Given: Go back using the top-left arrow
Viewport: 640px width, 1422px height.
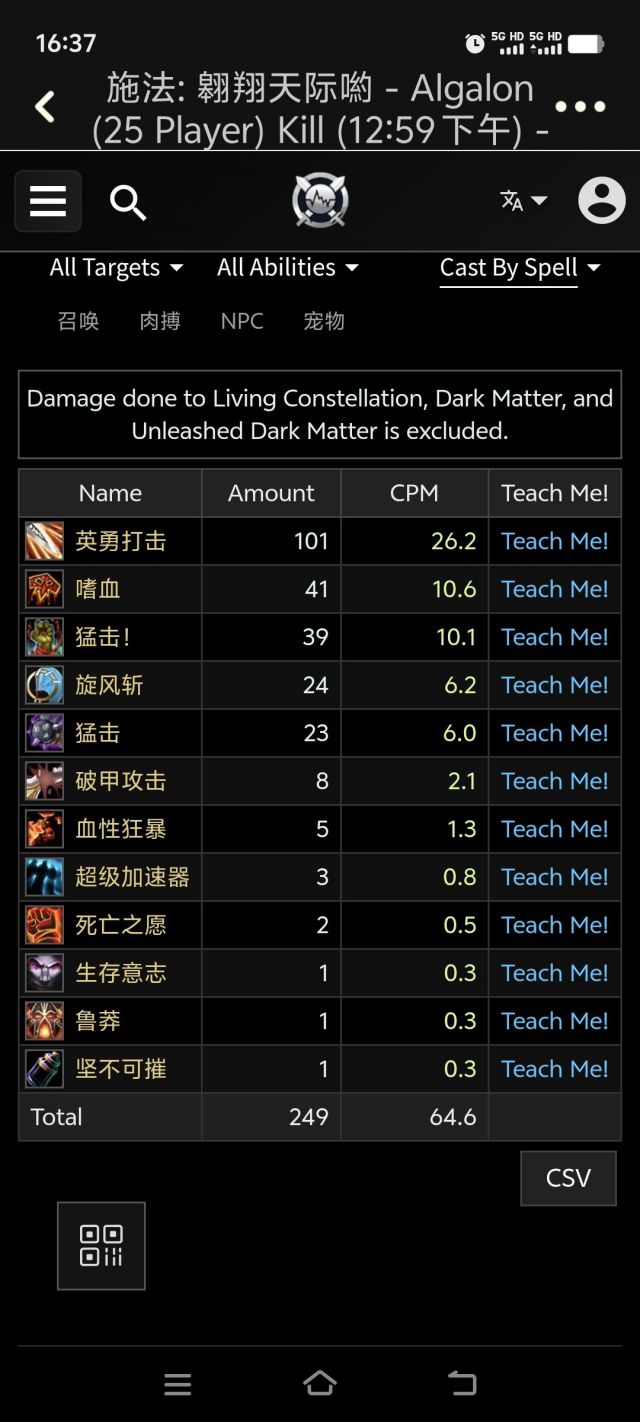Looking at the screenshot, I should [45, 107].
